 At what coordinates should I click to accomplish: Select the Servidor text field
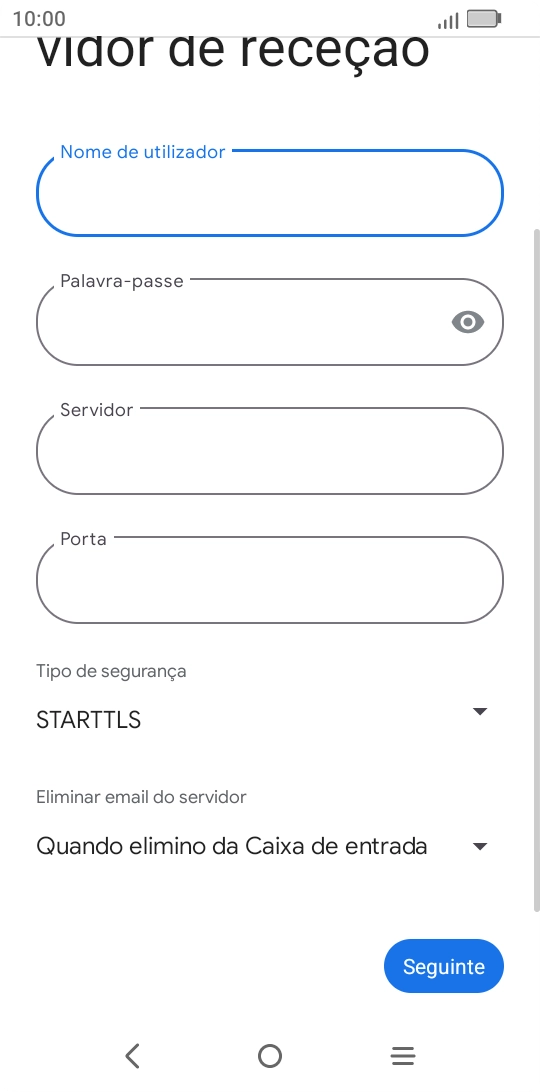coord(270,451)
